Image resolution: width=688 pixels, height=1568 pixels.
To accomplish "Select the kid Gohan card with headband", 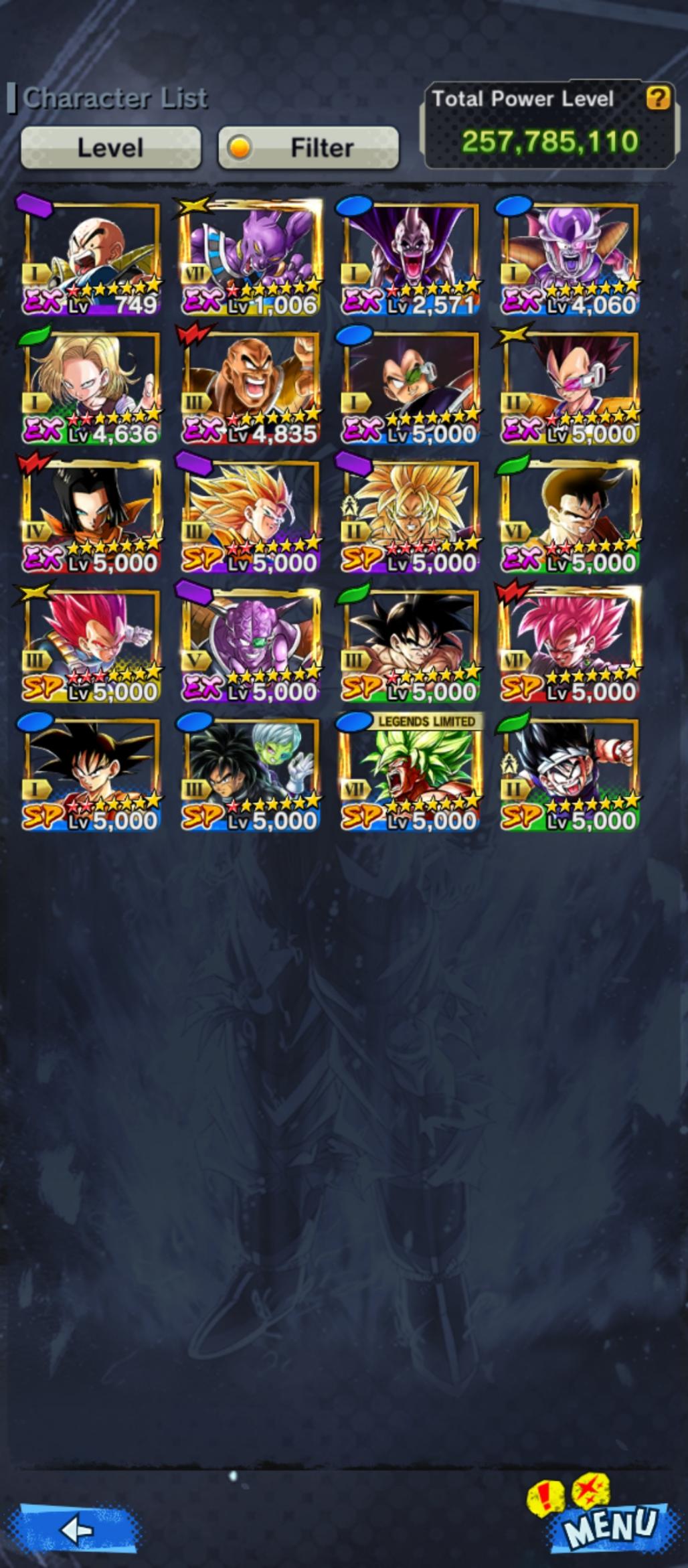I will click(570, 774).
